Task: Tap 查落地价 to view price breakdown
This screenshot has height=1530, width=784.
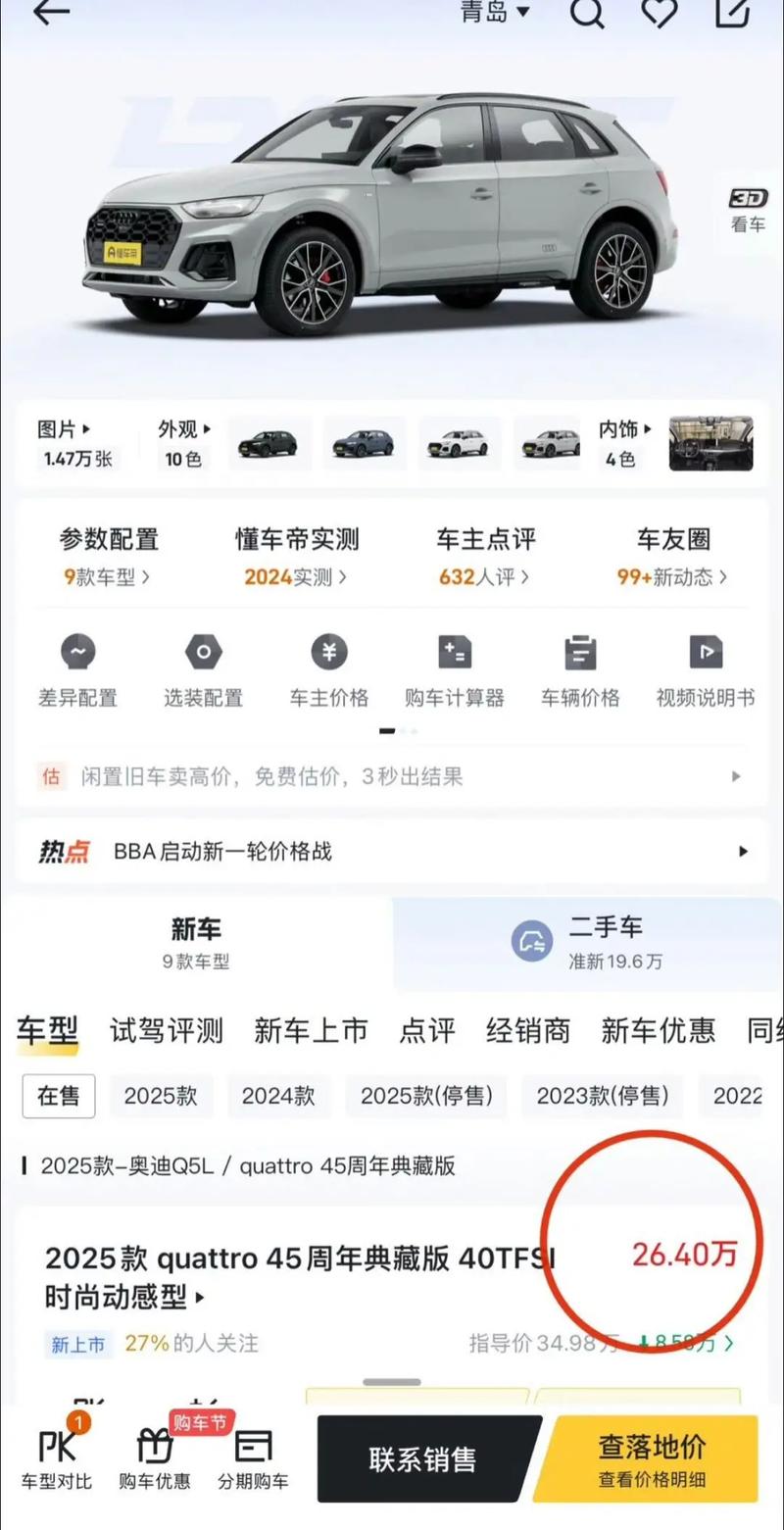Action: (x=651, y=1458)
